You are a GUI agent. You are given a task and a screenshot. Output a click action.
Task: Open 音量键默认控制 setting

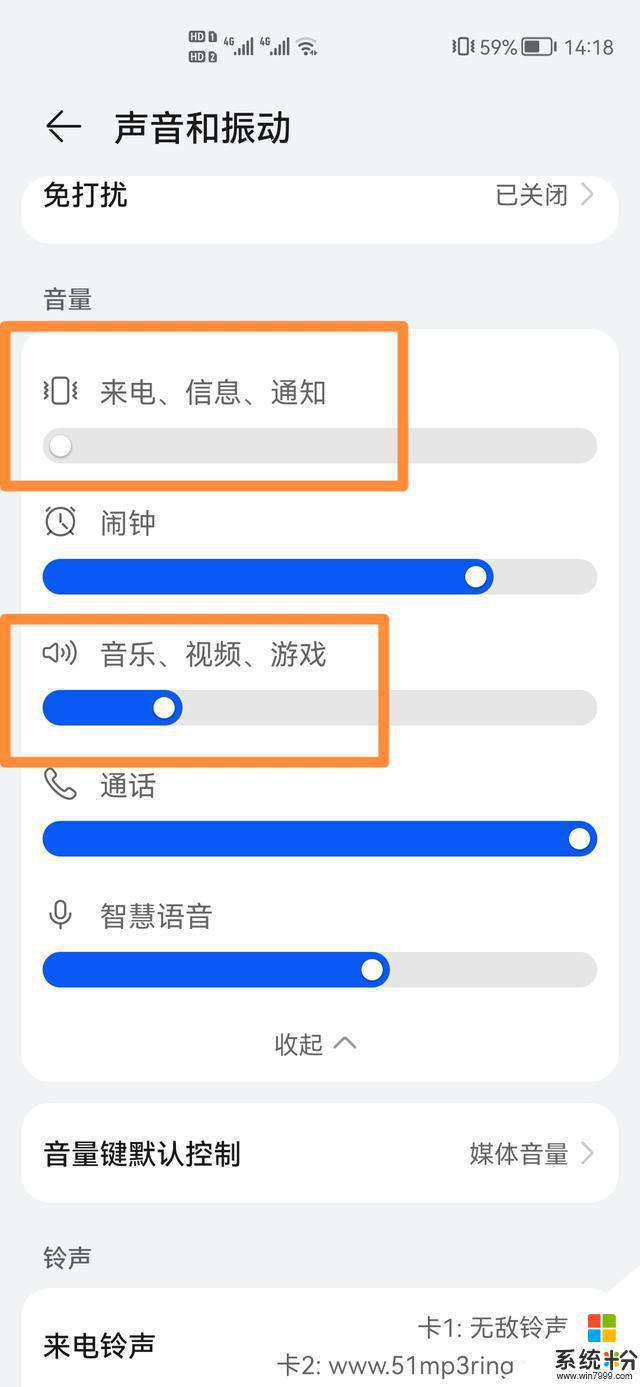[x=320, y=1153]
